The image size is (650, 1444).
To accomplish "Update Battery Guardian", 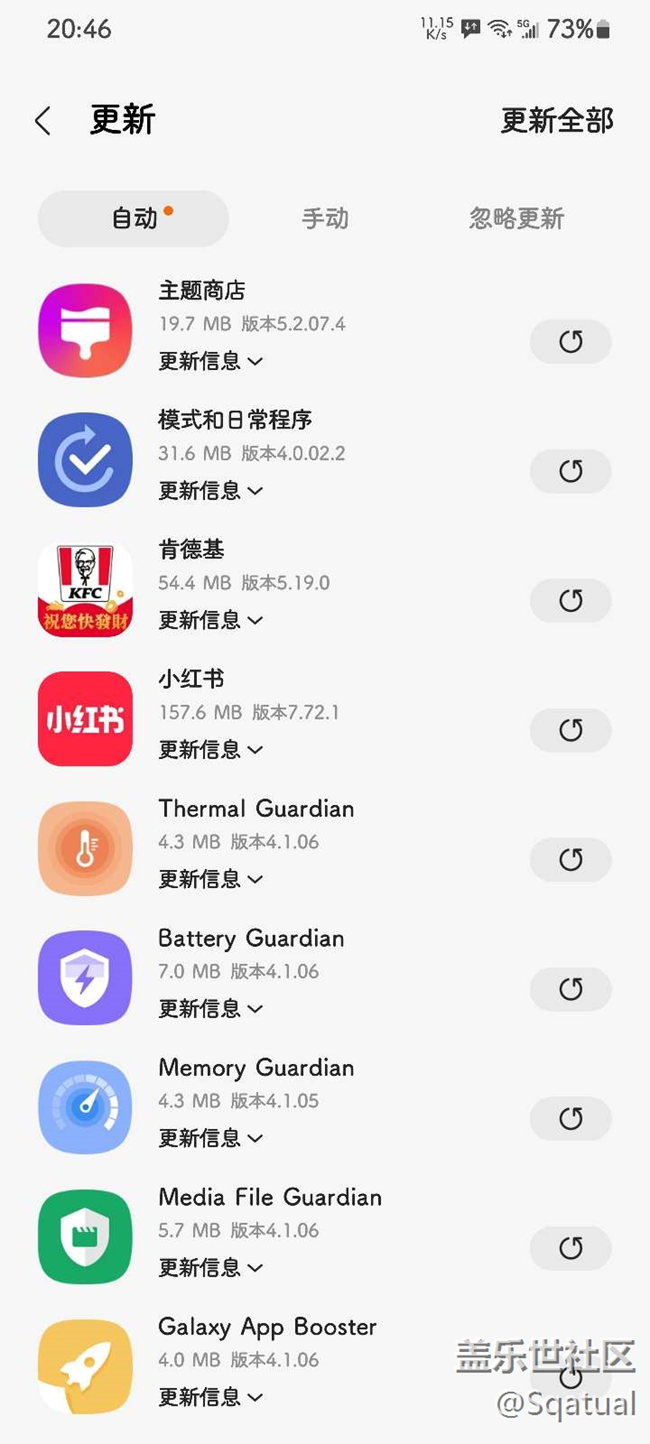I will [x=570, y=989].
